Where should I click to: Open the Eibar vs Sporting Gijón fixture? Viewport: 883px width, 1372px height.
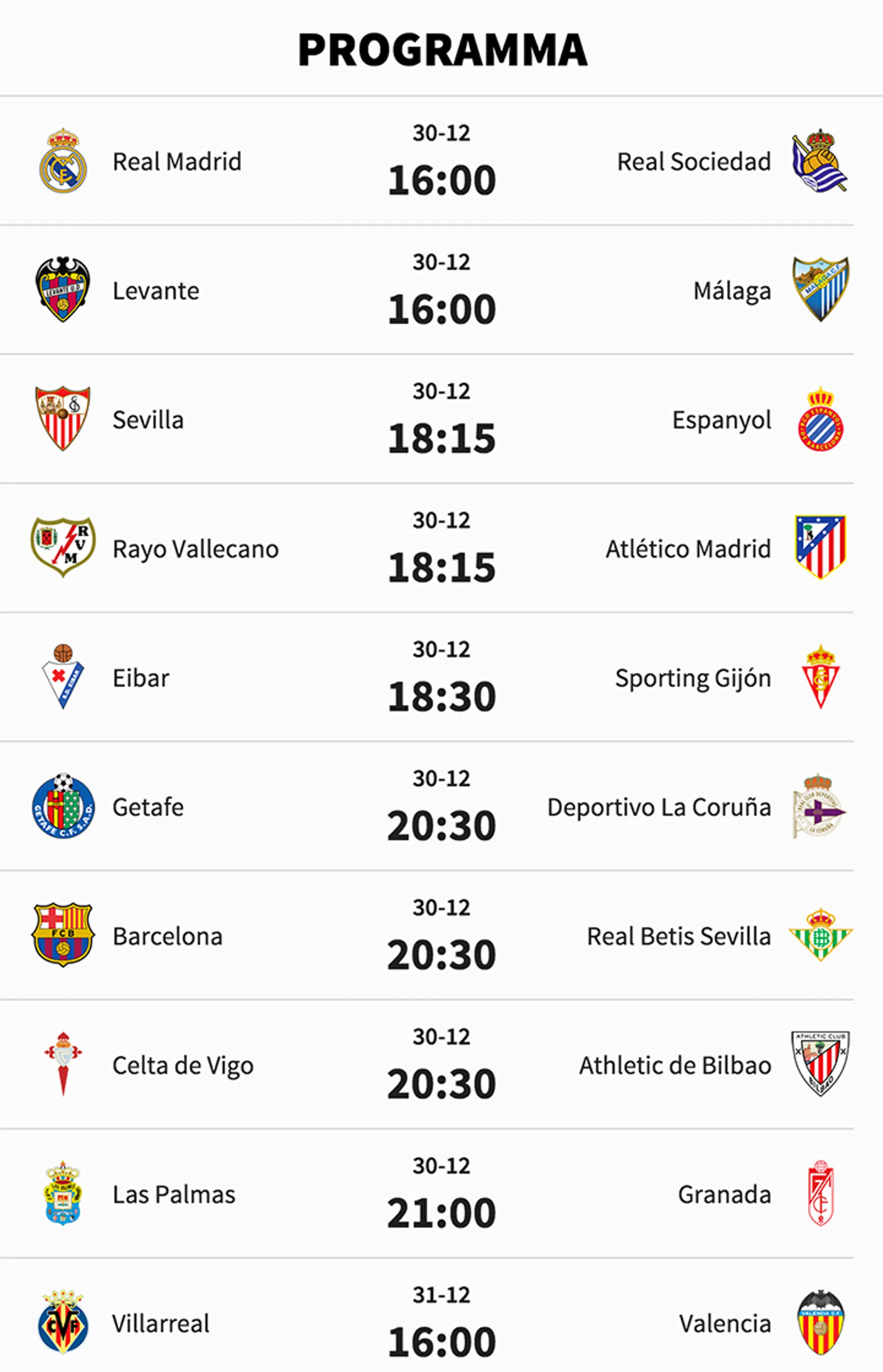[441, 677]
